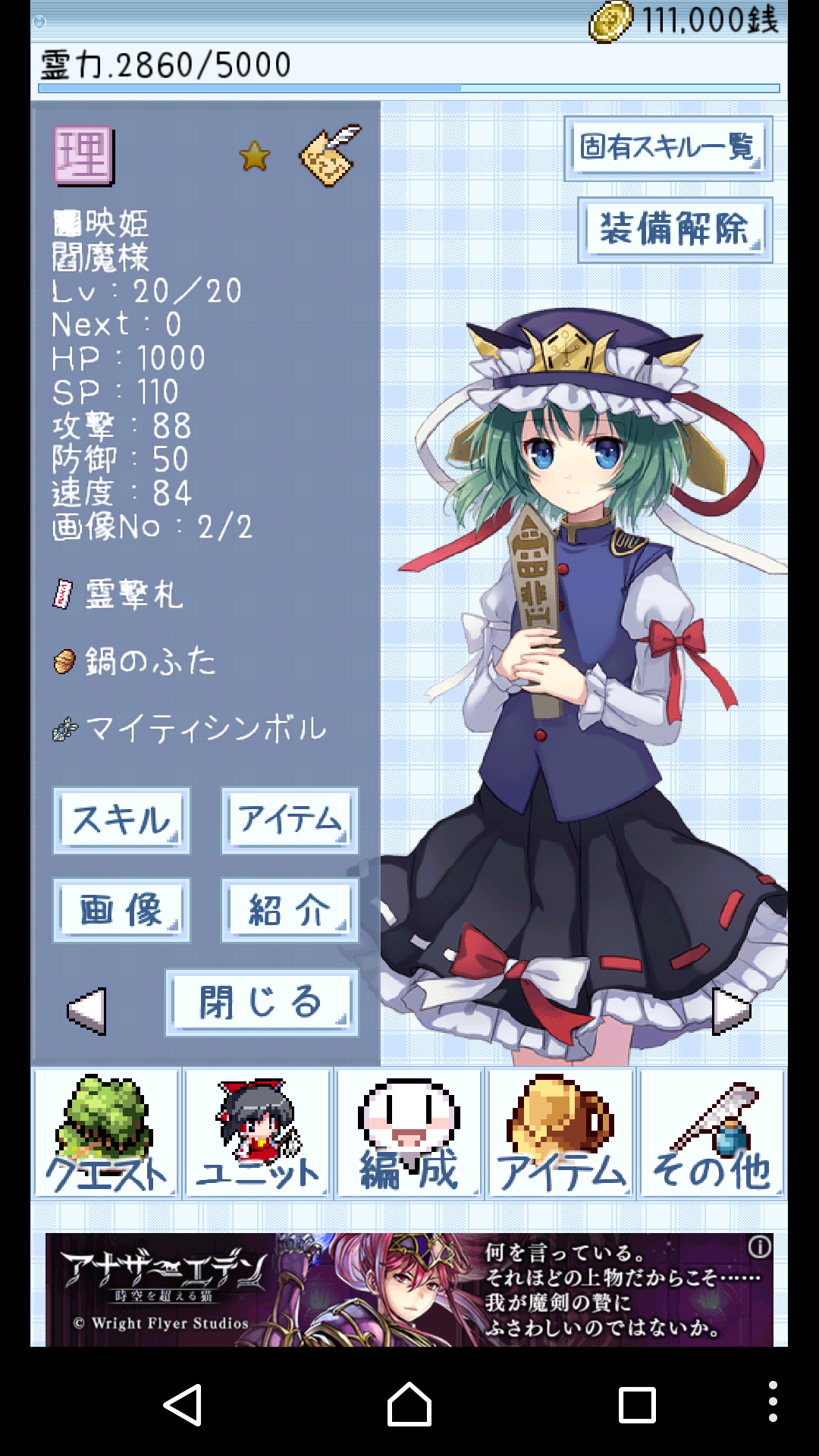Open the 紹介 introduction
The image size is (819, 1456).
pyautogui.click(x=290, y=910)
